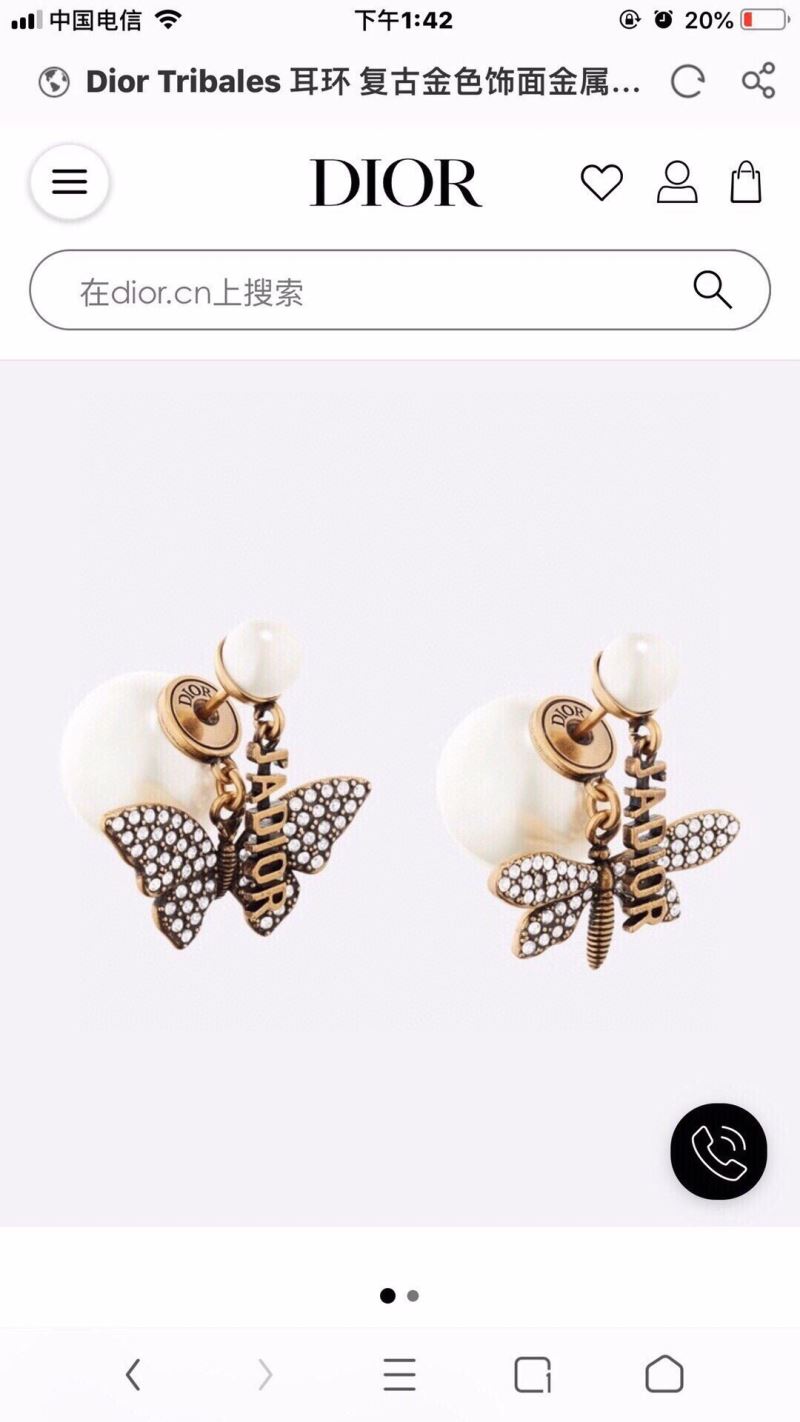This screenshot has height=1422, width=800.
Task: Select the first image carousel dot
Action: click(x=388, y=1295)
